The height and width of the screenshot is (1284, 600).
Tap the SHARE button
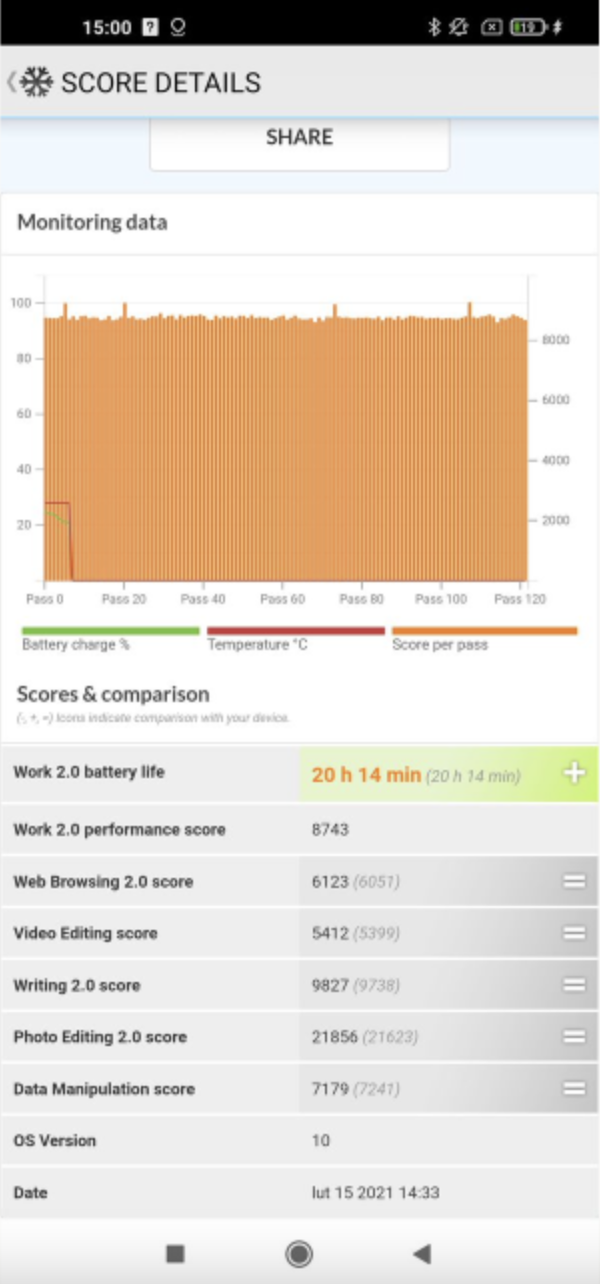tap(299, 138)
